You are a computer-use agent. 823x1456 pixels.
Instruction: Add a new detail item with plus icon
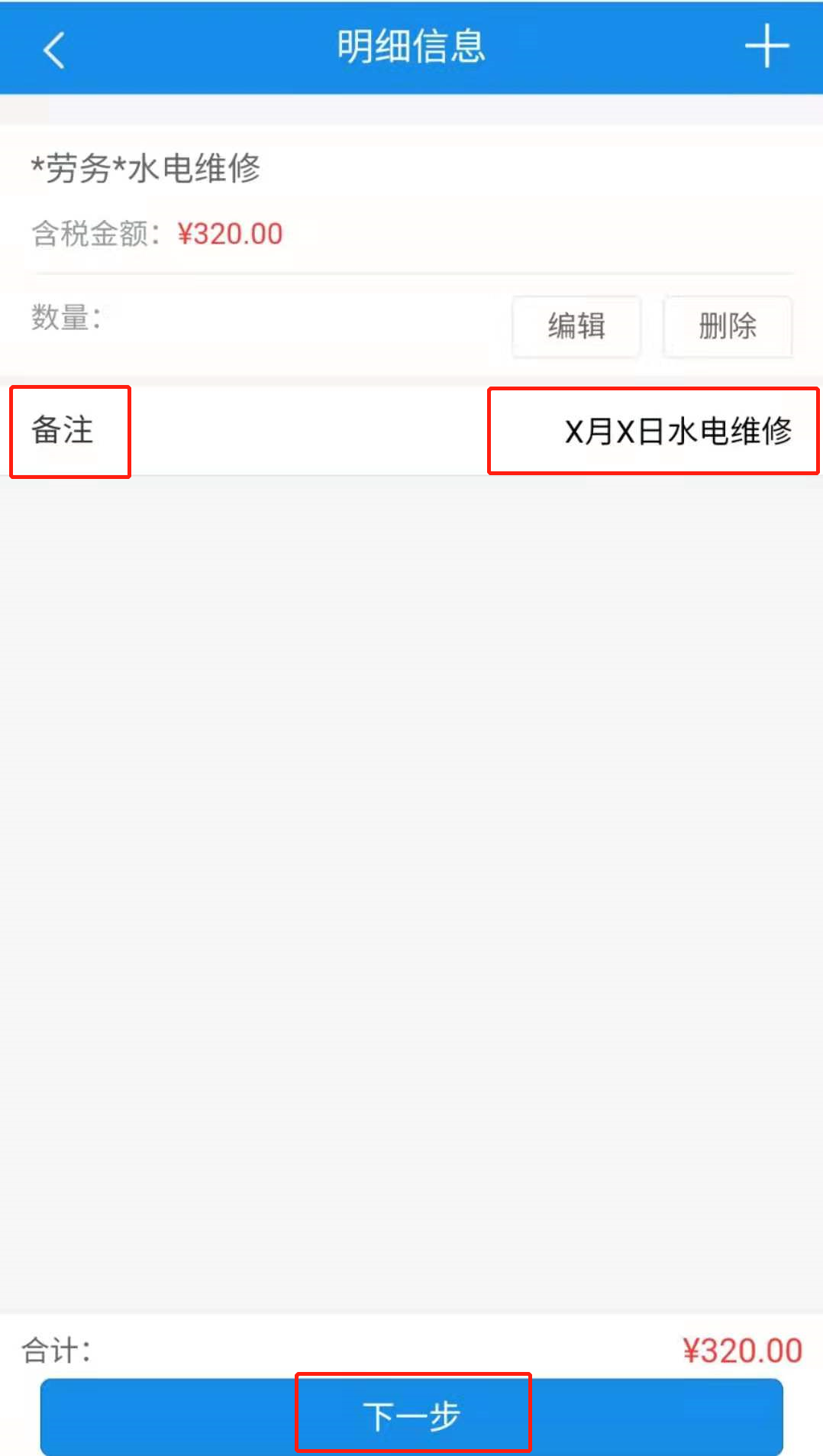tap(767, 47)
